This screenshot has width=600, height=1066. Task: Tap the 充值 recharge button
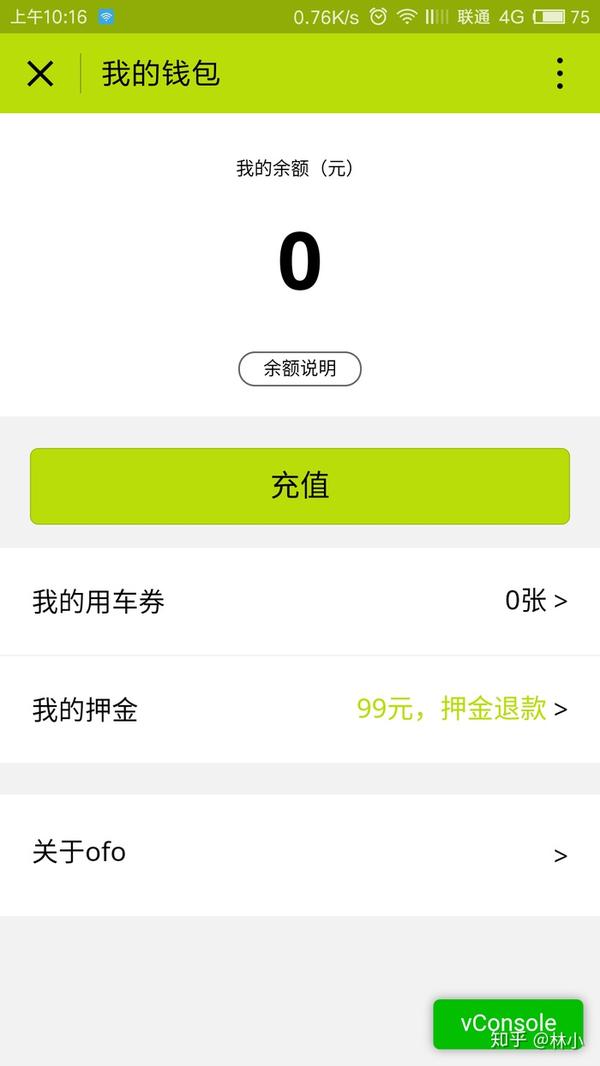(x=300, y=486)
